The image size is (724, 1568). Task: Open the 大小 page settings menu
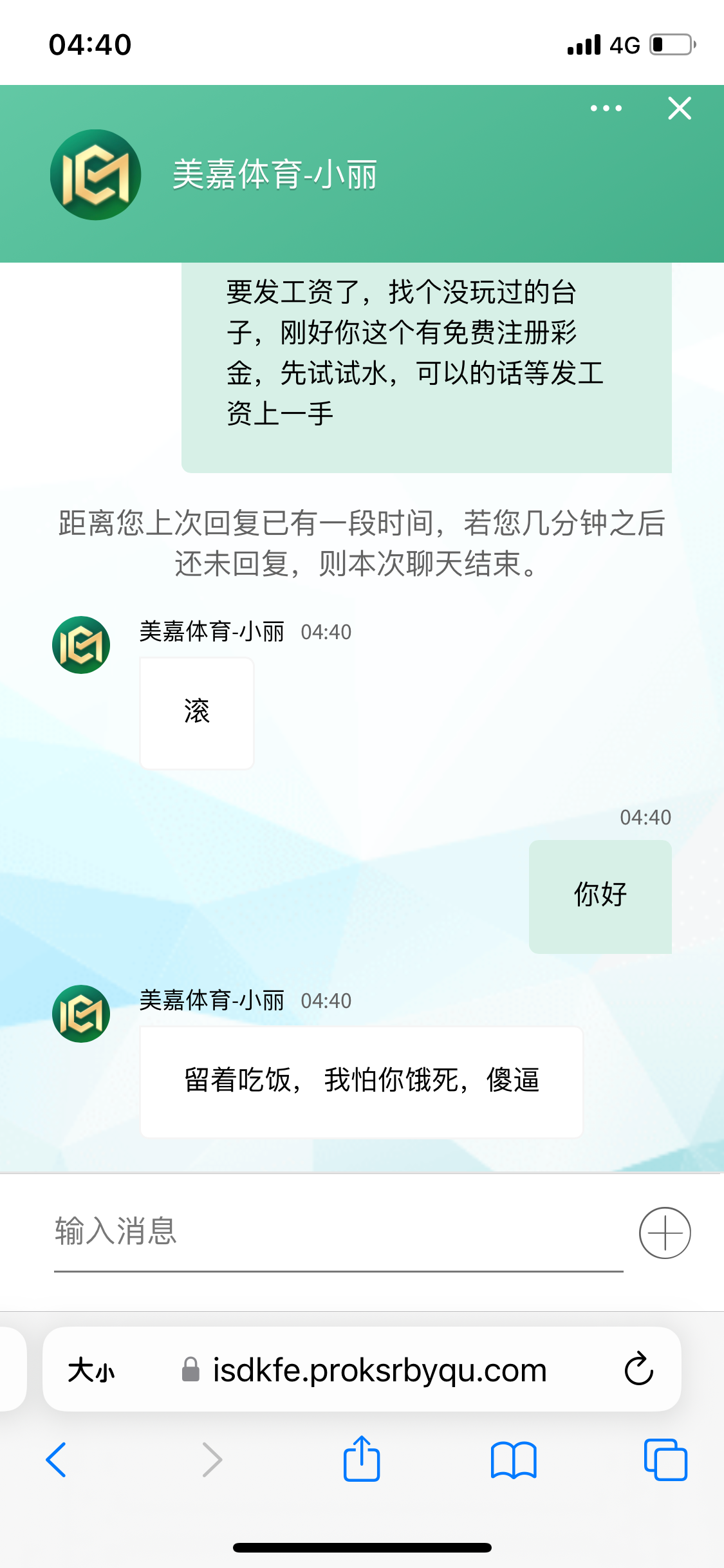91,1370
